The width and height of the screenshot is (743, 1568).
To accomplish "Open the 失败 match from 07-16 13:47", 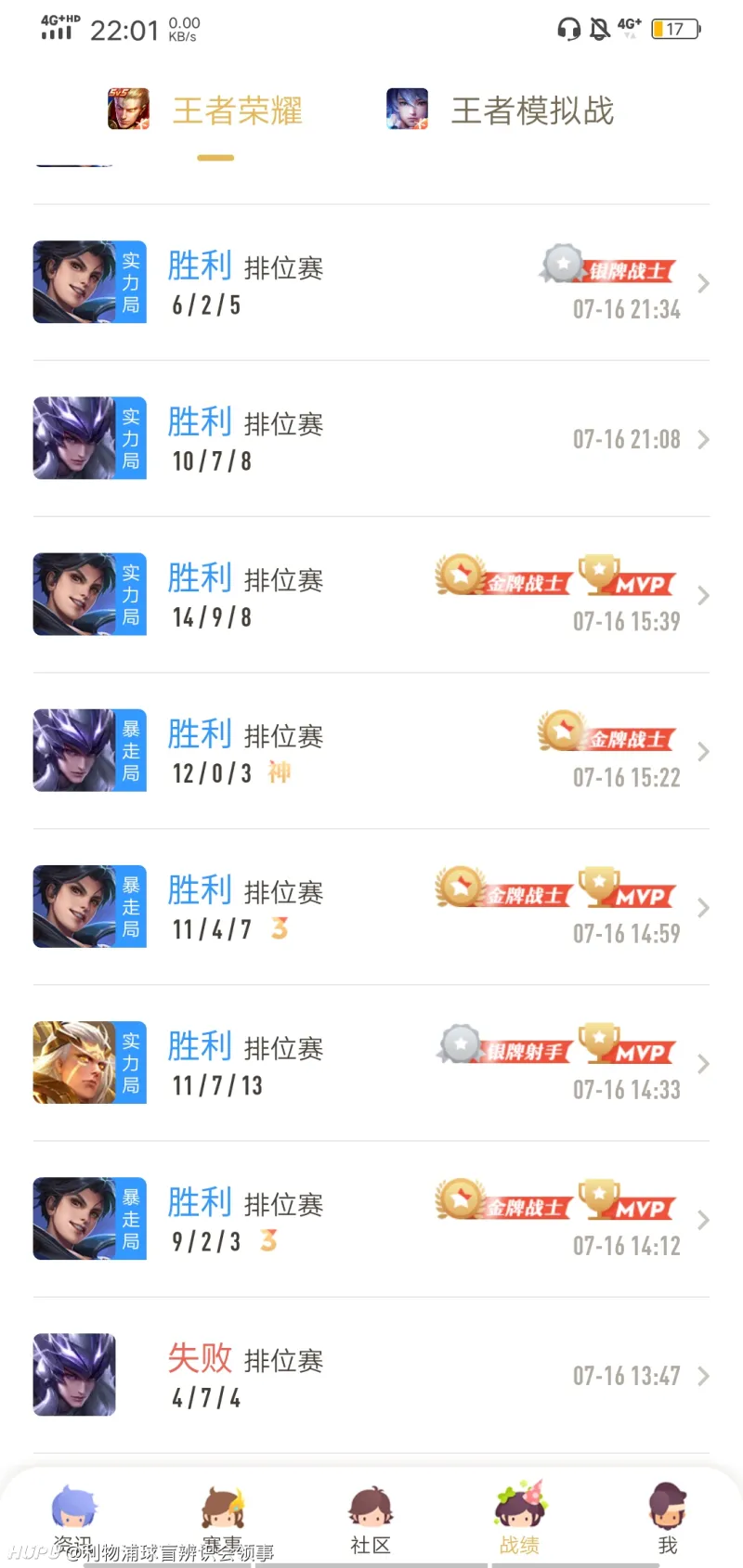I will point(371,1374).
